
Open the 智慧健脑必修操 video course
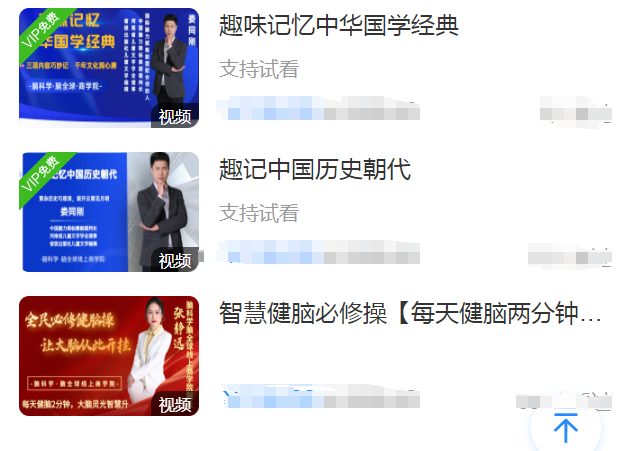coord(410,313)
